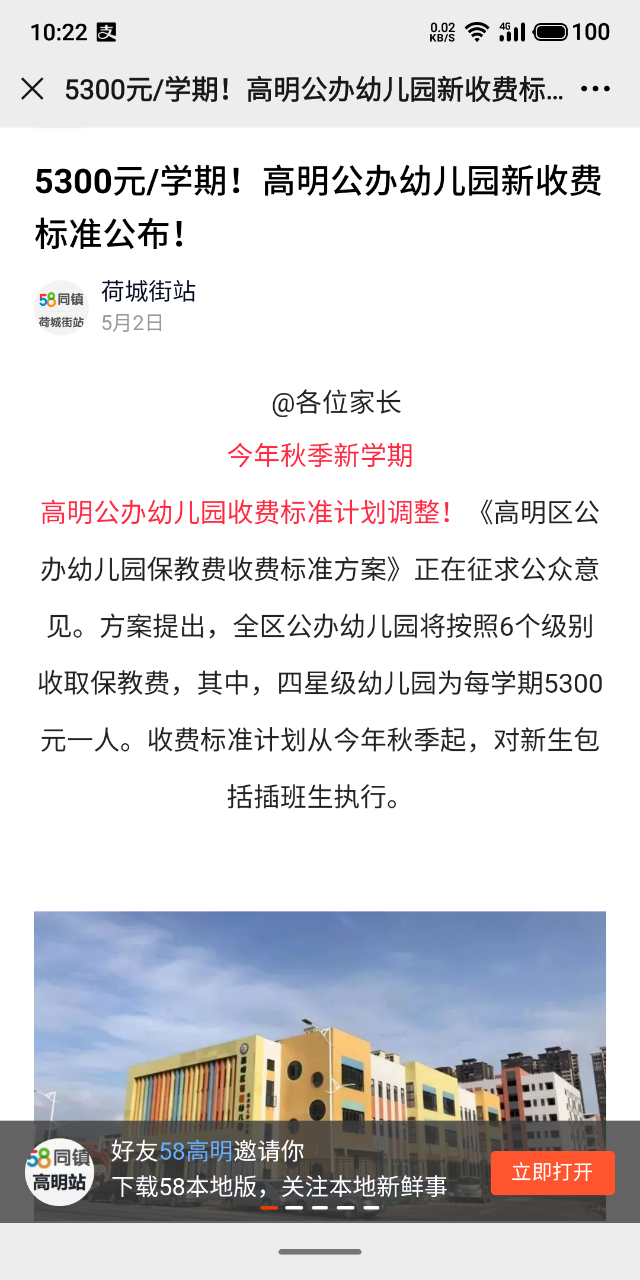640x1280 pixels.
Task: Open the three-dot overflow menu
Action: (595, 89)
